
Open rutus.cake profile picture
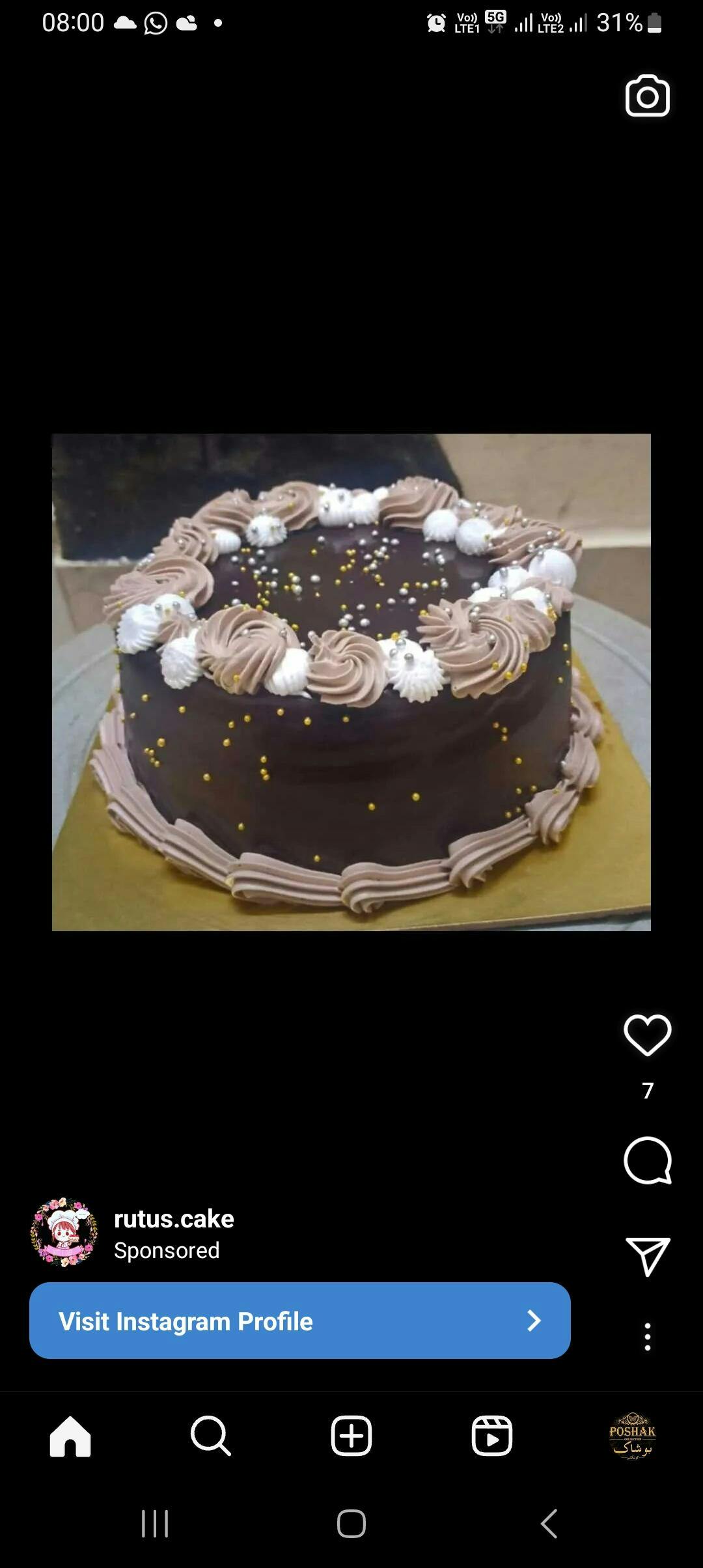click(64, 1232)
